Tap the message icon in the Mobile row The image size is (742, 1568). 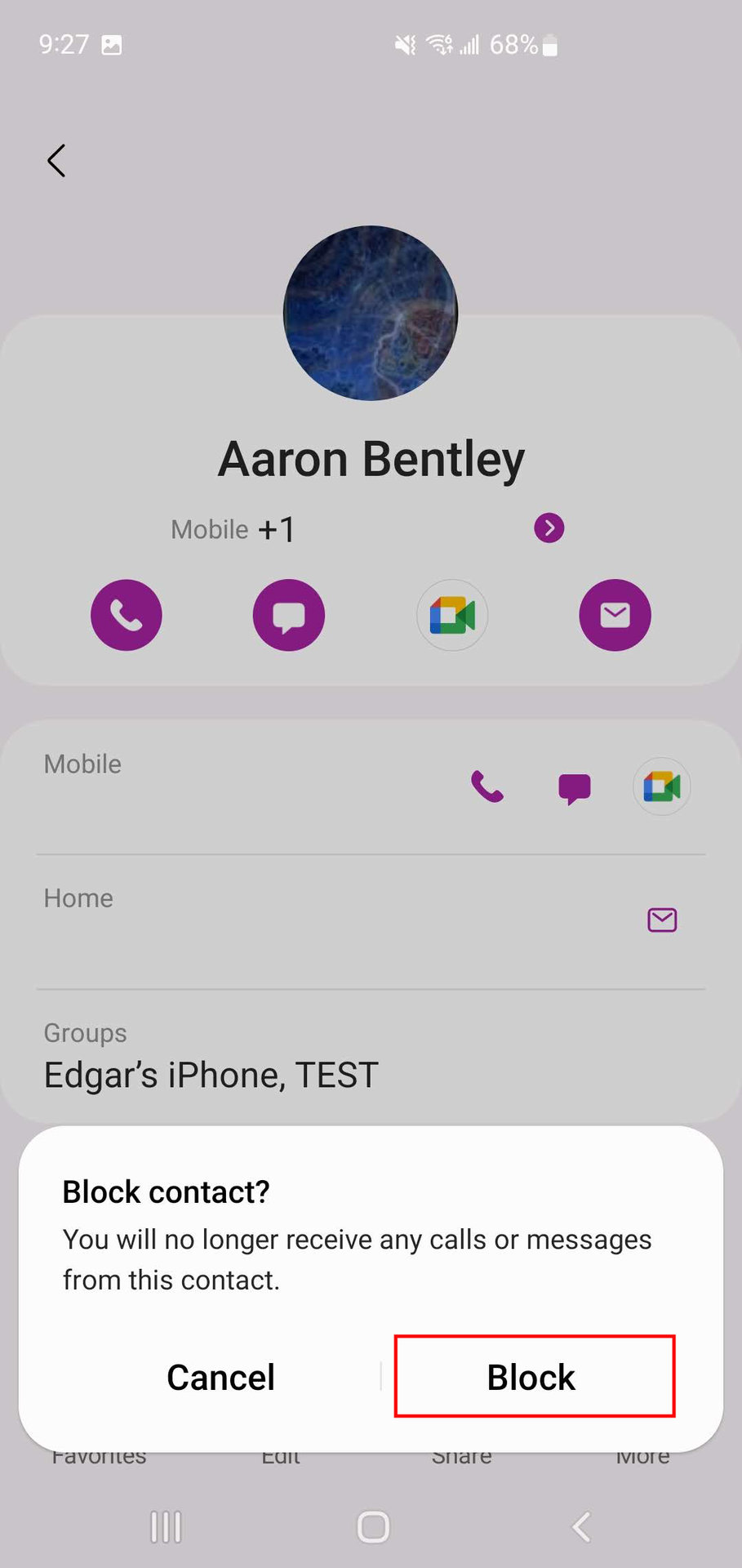(x=574, y=788)
